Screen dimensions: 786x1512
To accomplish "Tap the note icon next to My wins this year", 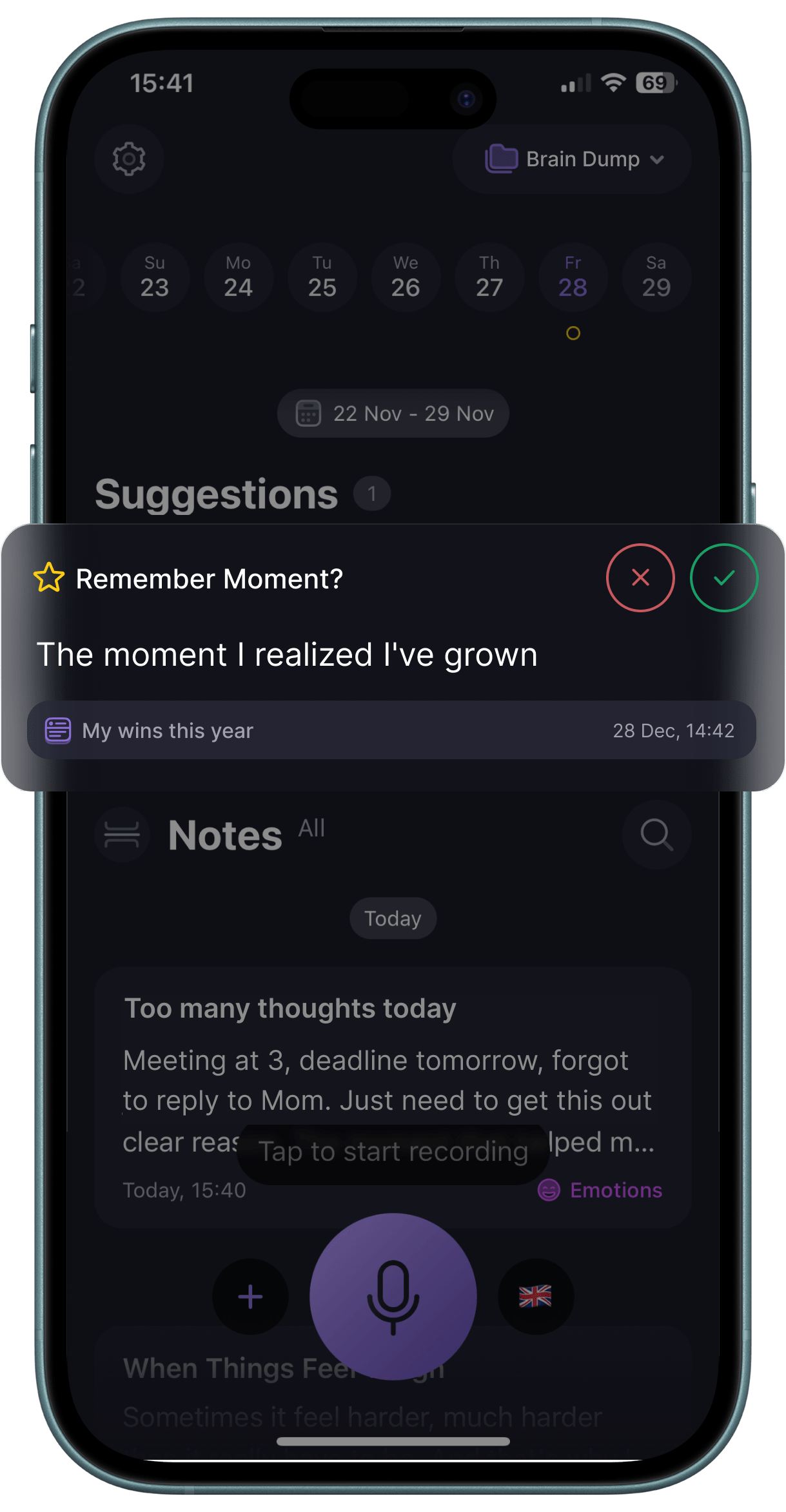I will coord(57,730).
